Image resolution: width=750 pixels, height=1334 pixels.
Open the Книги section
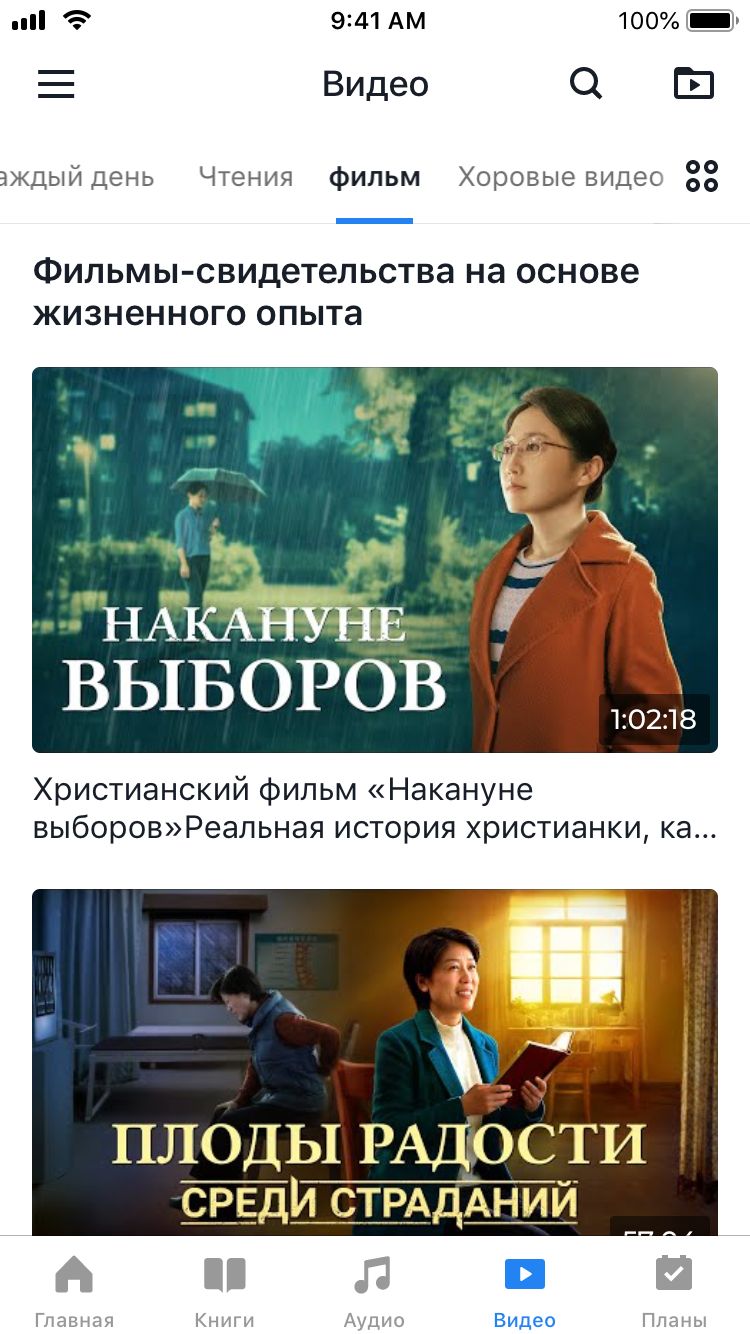tap(224, 1290)
